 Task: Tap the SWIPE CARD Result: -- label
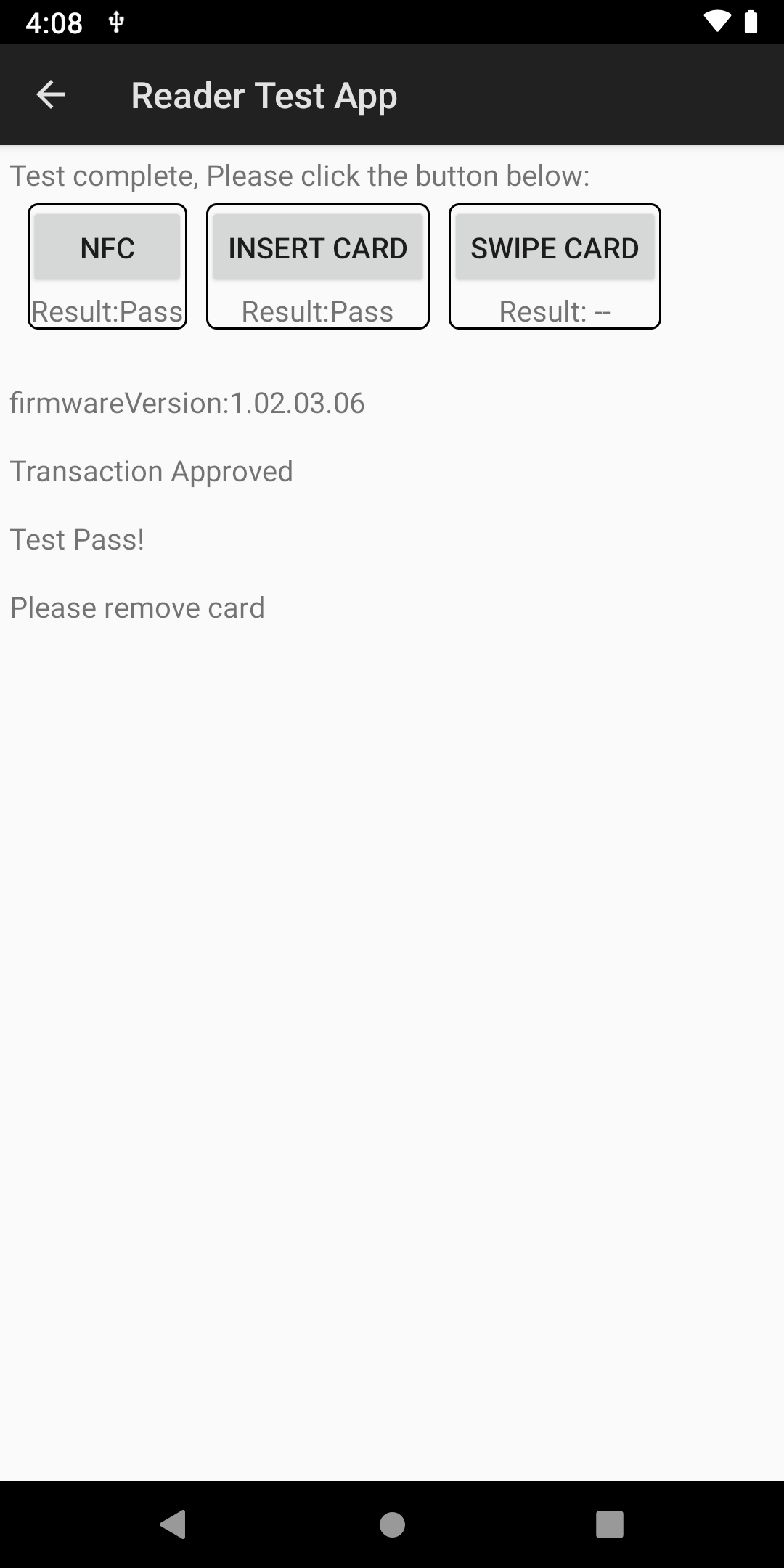click(x=555, y=311)
